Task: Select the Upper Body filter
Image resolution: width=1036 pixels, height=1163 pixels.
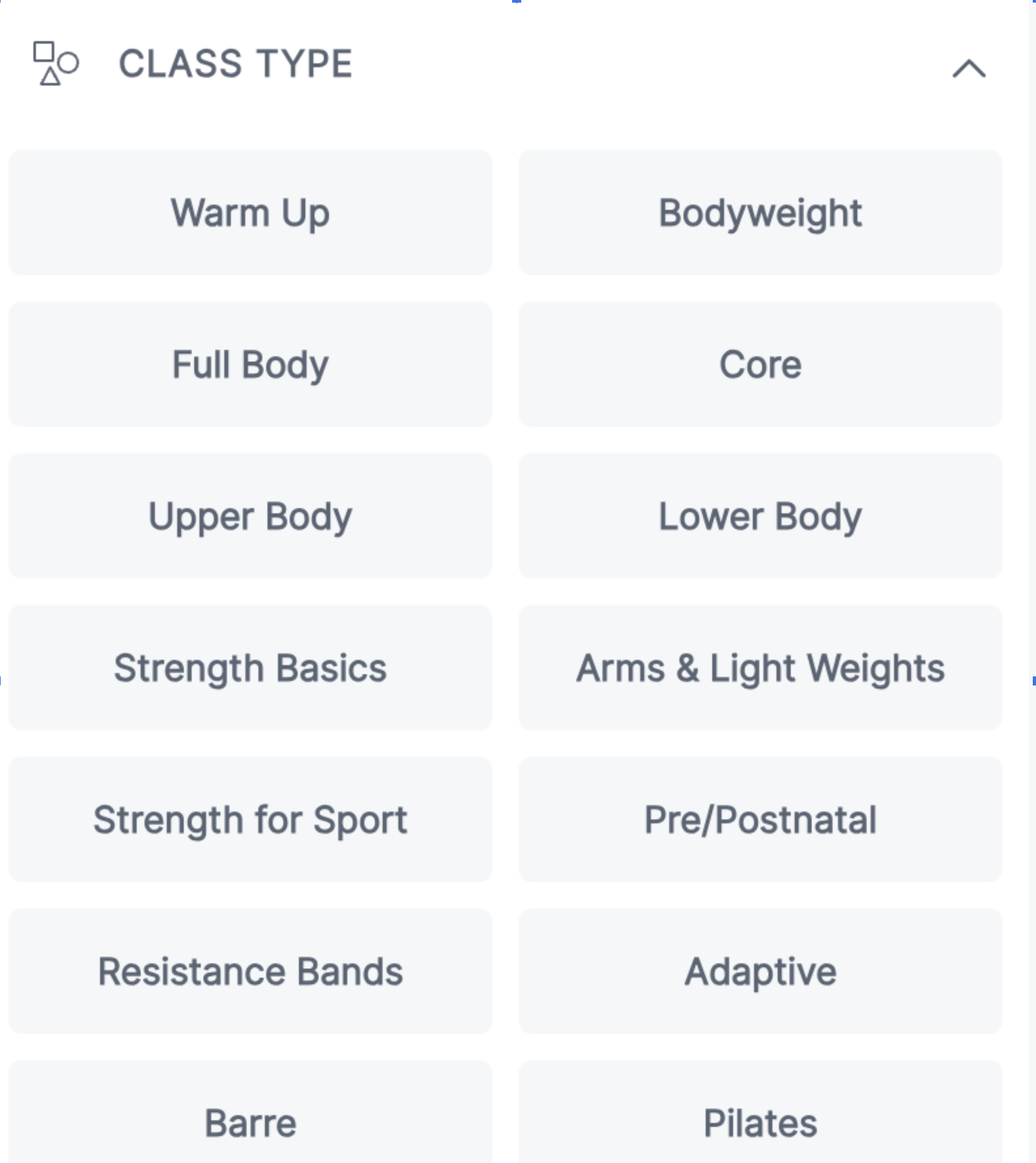Action: pos(250,517)
